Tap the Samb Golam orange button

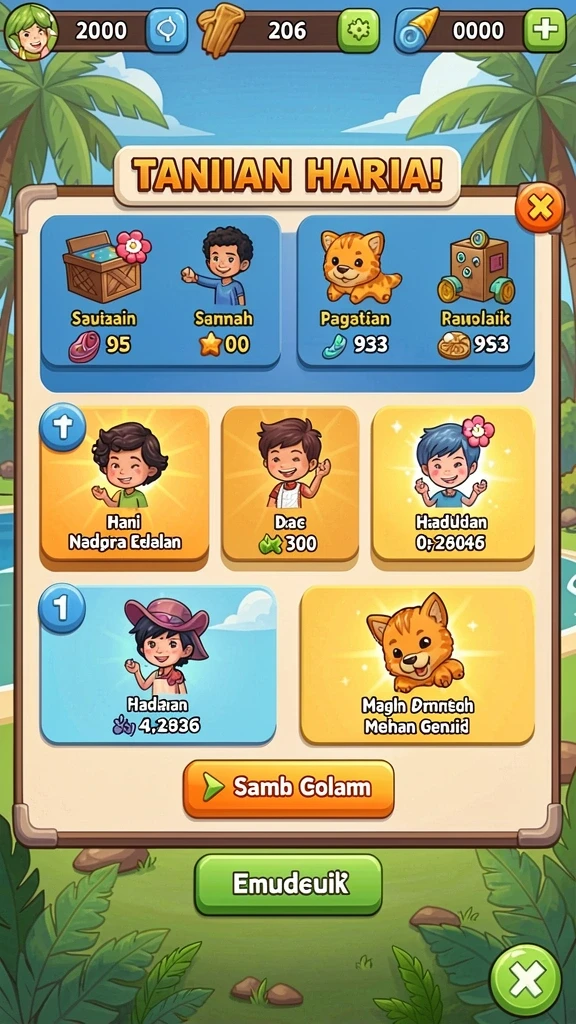coord(289,788)
